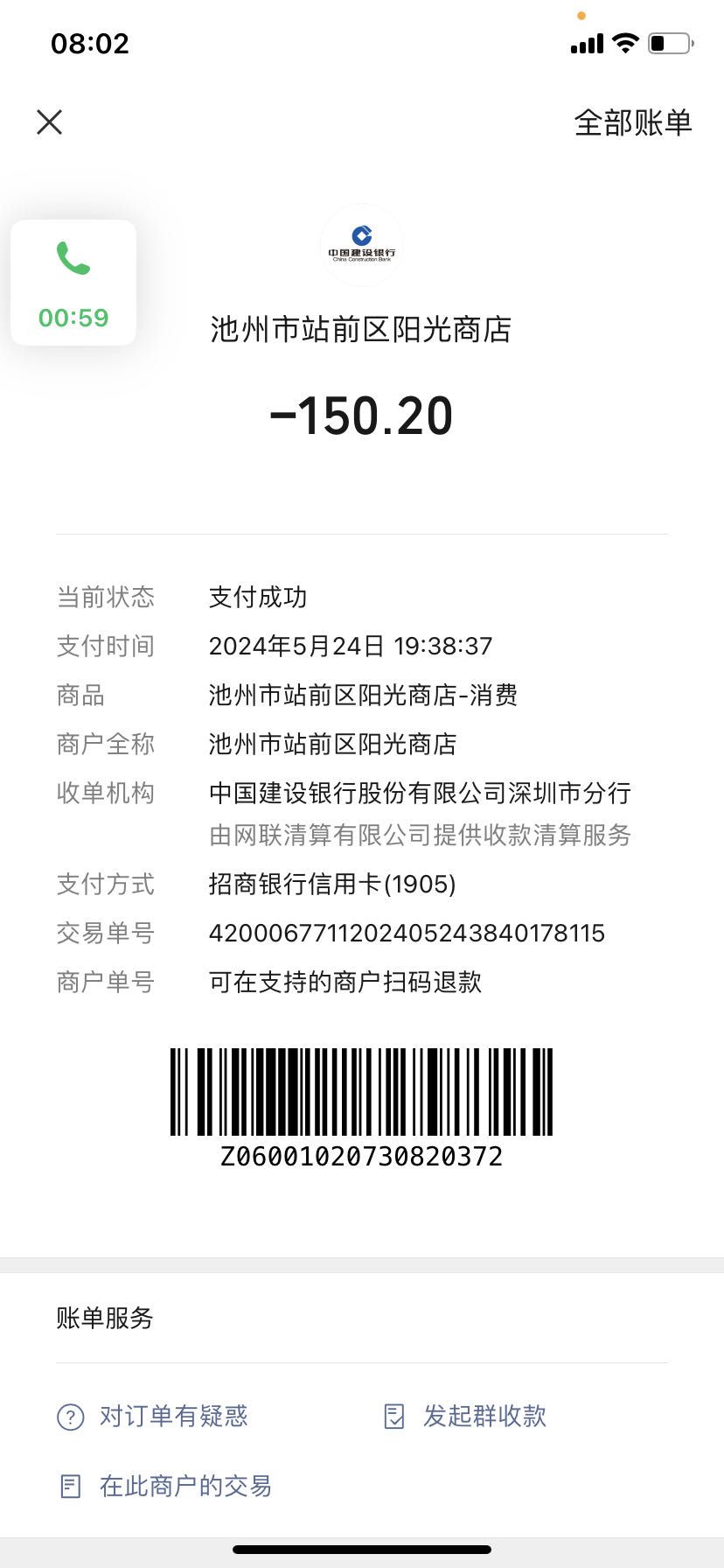View 在此商户的交易 history
Screen dimensions: 724x1568
tap(166, 1486)
